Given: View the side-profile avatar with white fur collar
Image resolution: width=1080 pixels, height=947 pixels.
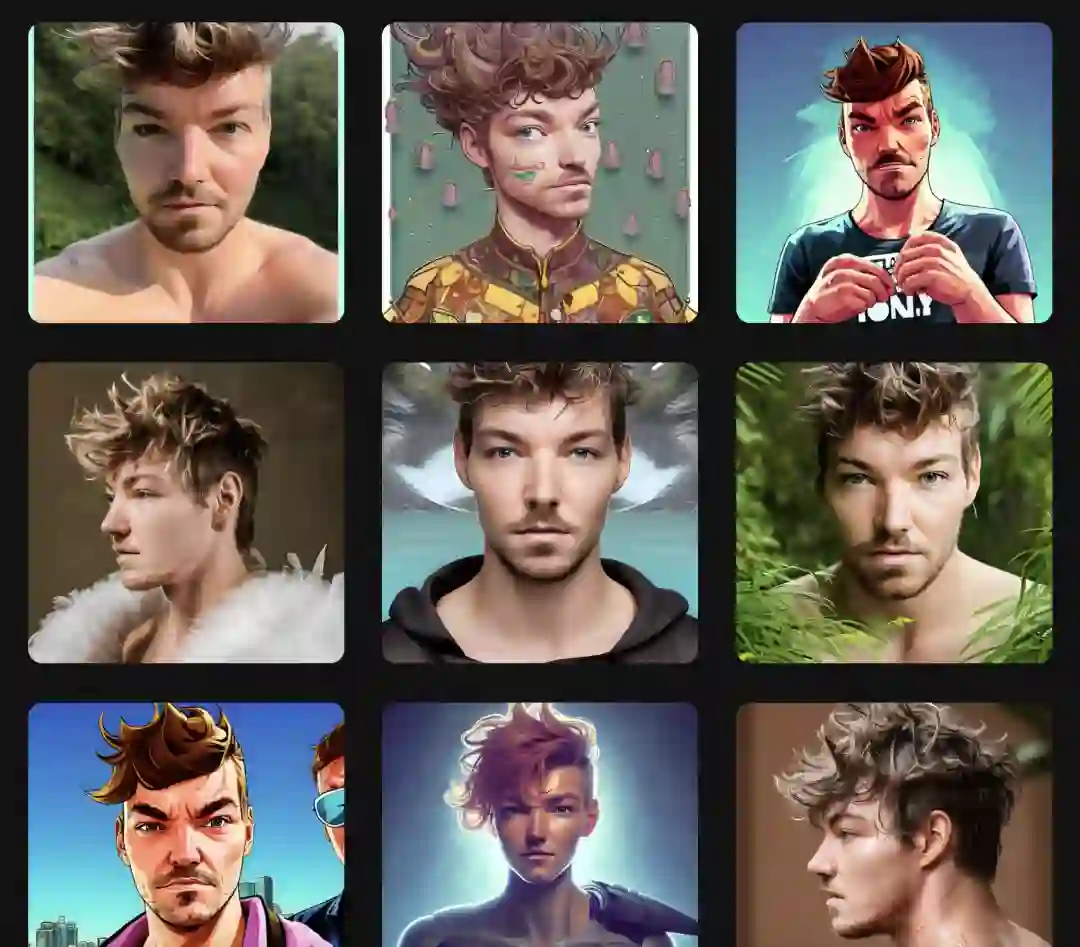Looking at the screenshot, I should click(x=186, y=512).
